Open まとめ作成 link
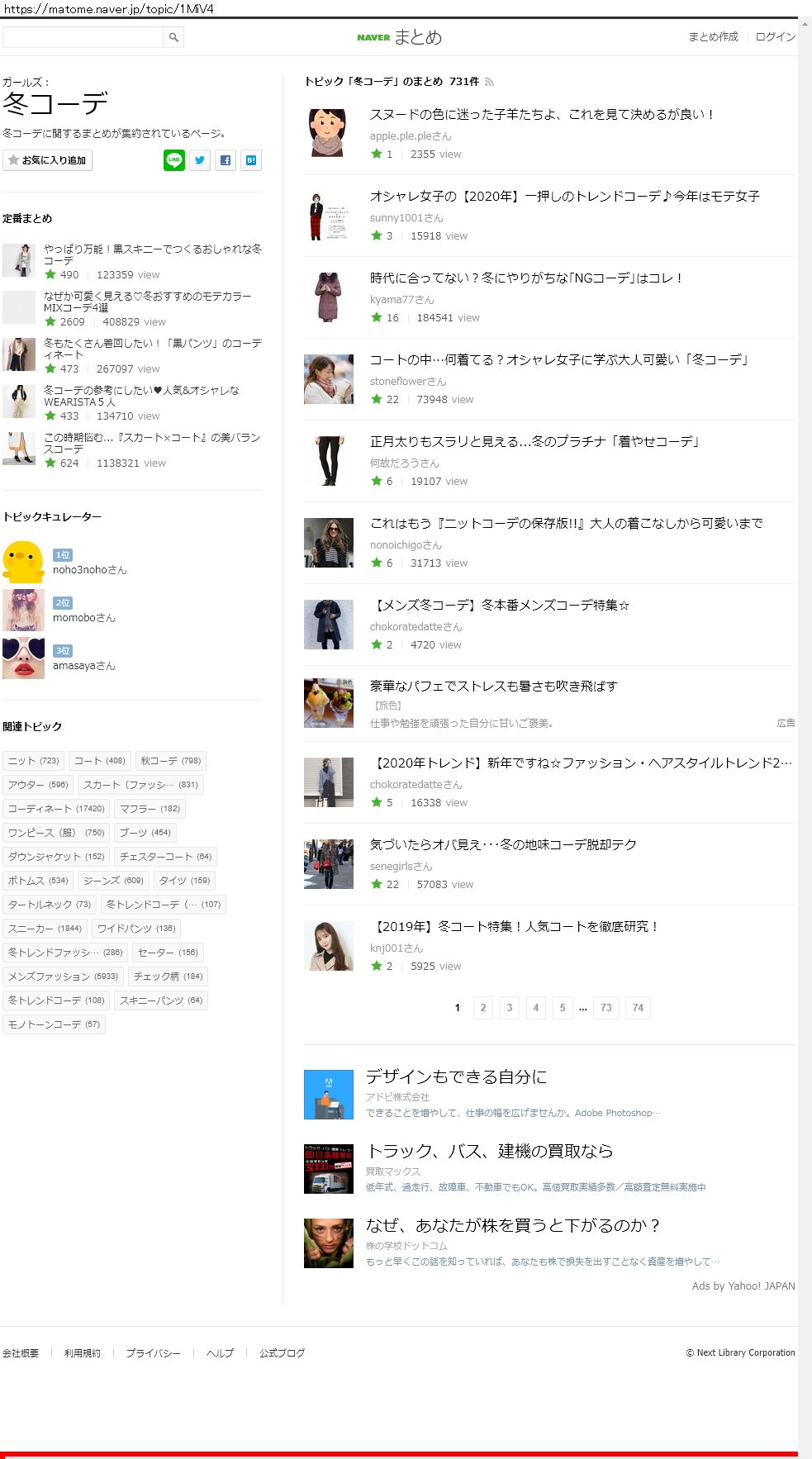 713,37
